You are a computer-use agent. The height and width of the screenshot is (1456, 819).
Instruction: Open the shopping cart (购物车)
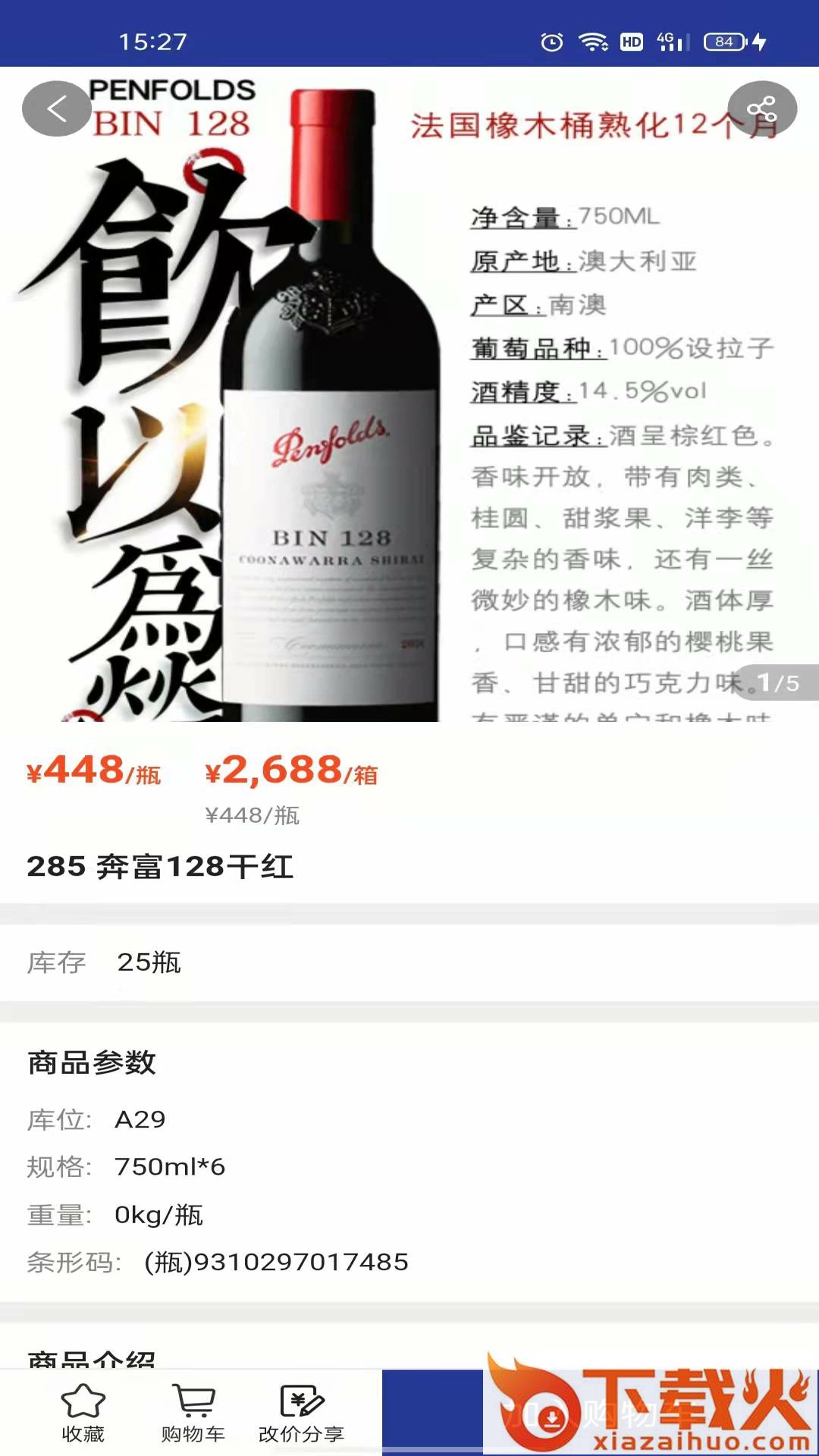tap(193, 1412)
